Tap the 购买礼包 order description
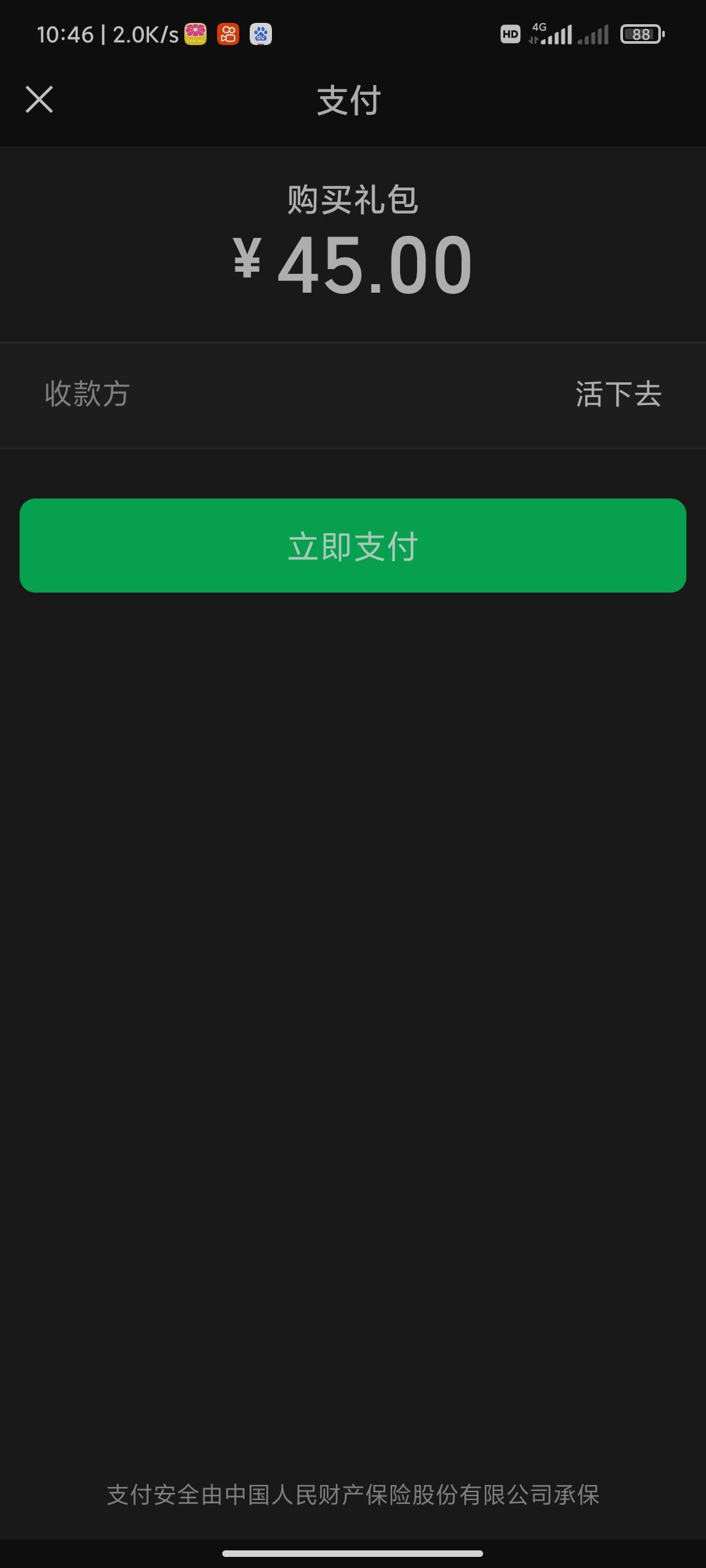Image resolution: width=706 pixels, height=1568 pixels. click(x=353, y=200)
